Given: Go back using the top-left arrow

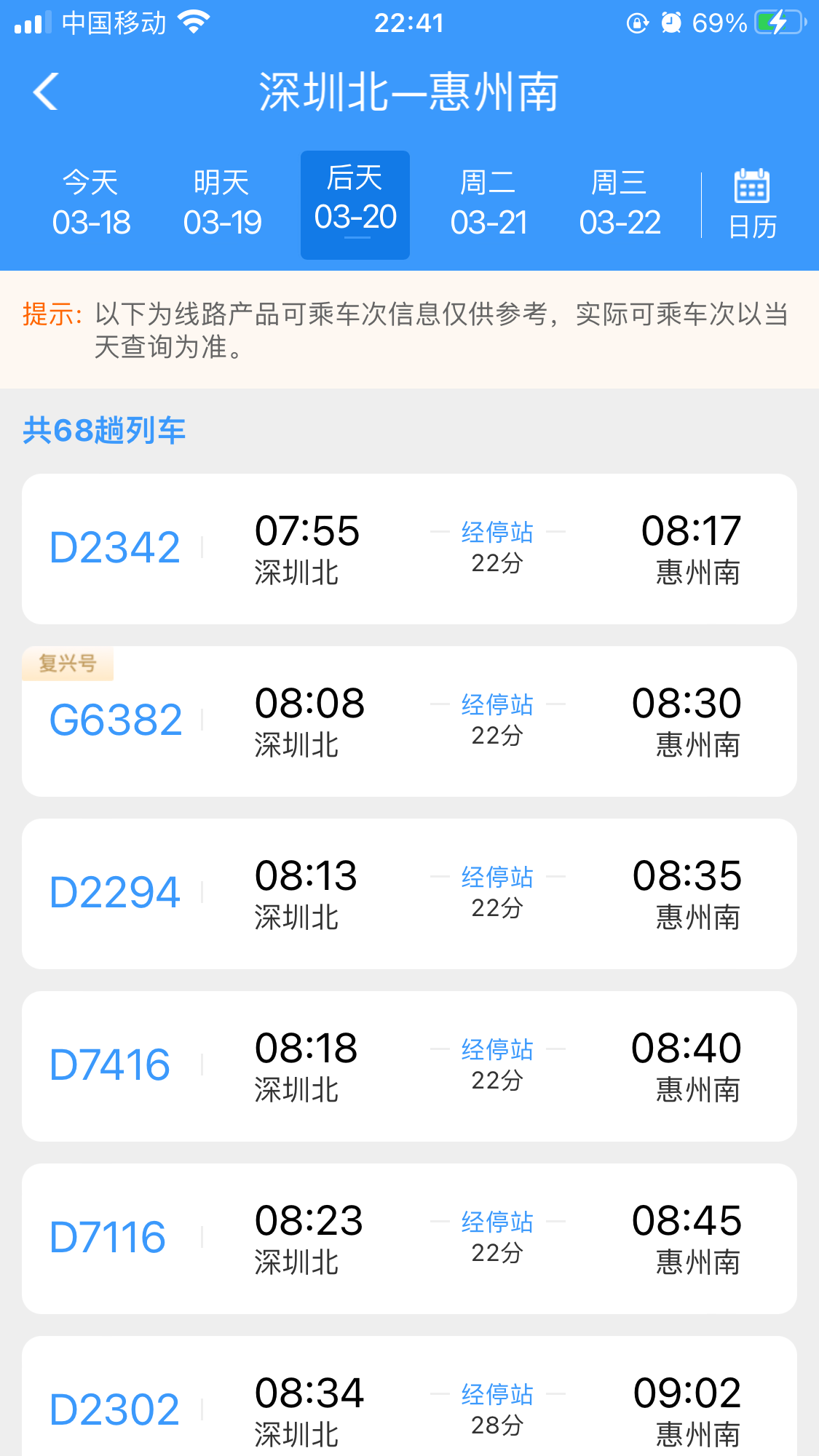Looking at the screenshot, I should 46,92.
